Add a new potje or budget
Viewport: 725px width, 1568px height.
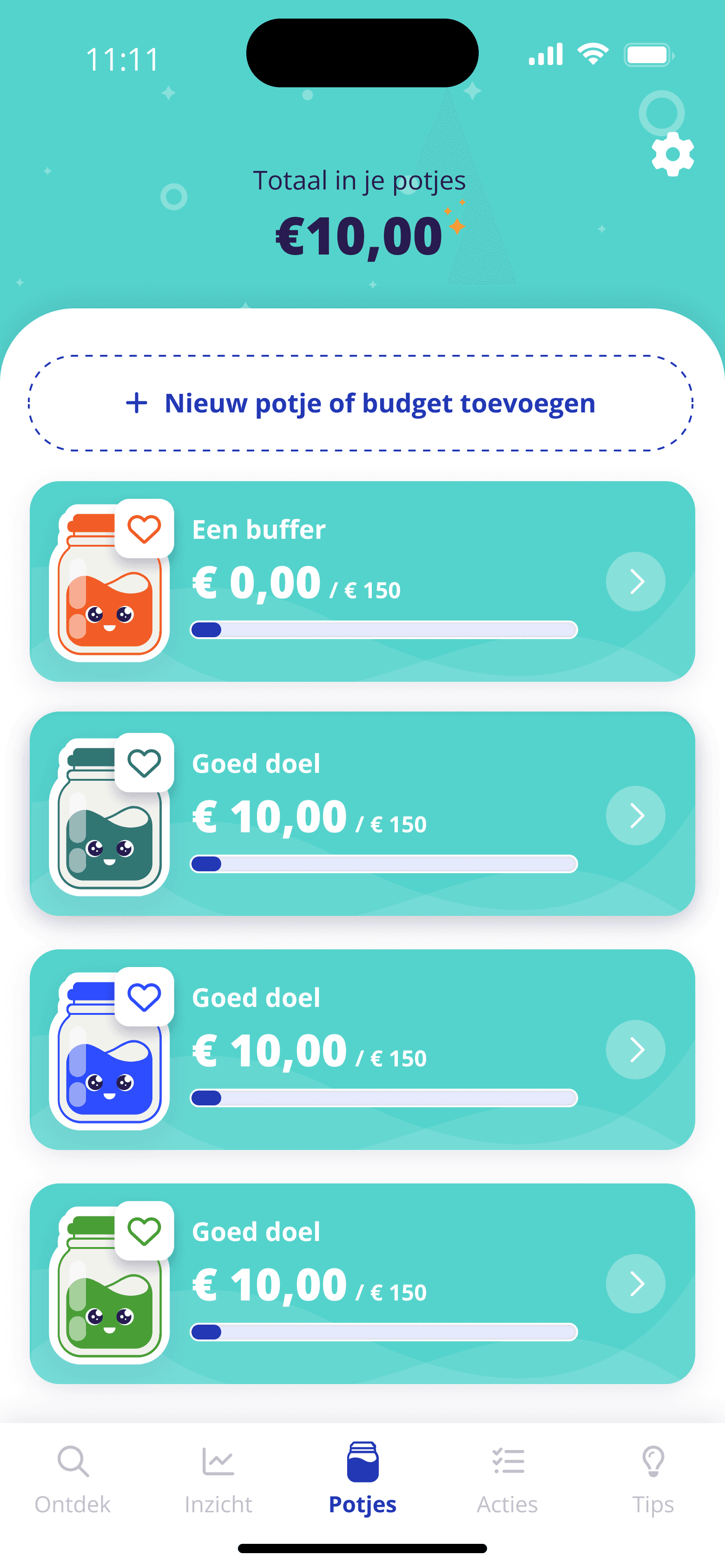pyautogui.click(x=361, y=403)
